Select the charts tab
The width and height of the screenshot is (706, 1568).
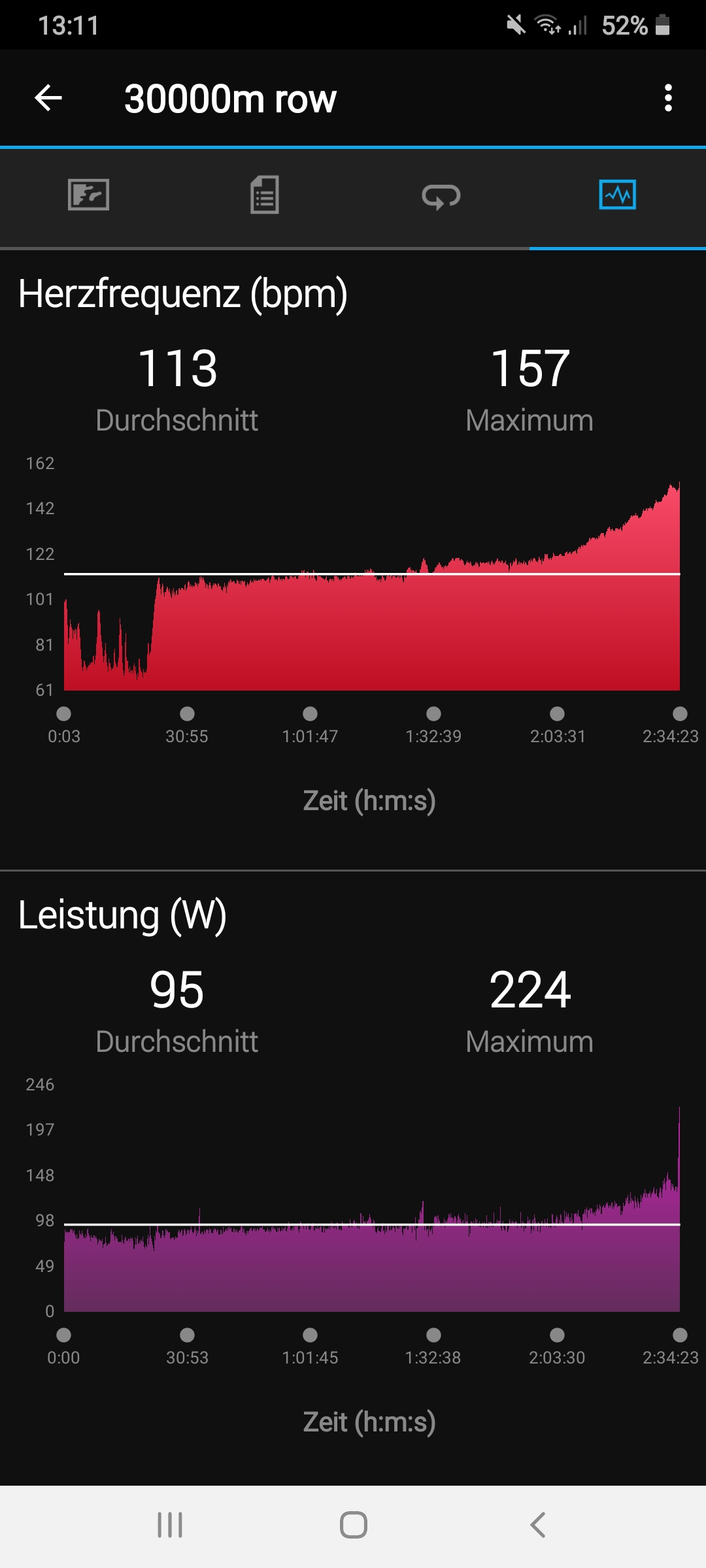(x=617, y=195)
